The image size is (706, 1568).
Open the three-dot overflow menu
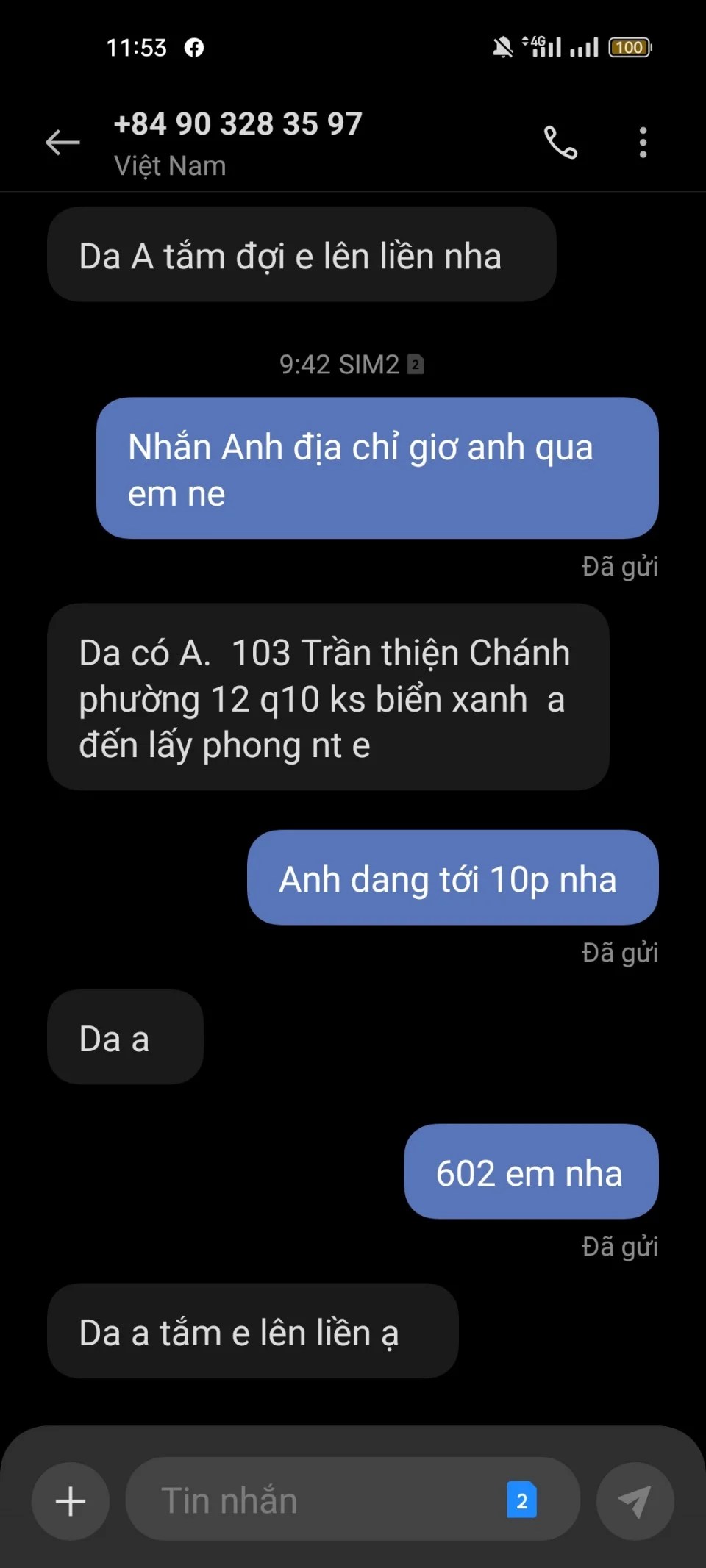tap(643, 143)
